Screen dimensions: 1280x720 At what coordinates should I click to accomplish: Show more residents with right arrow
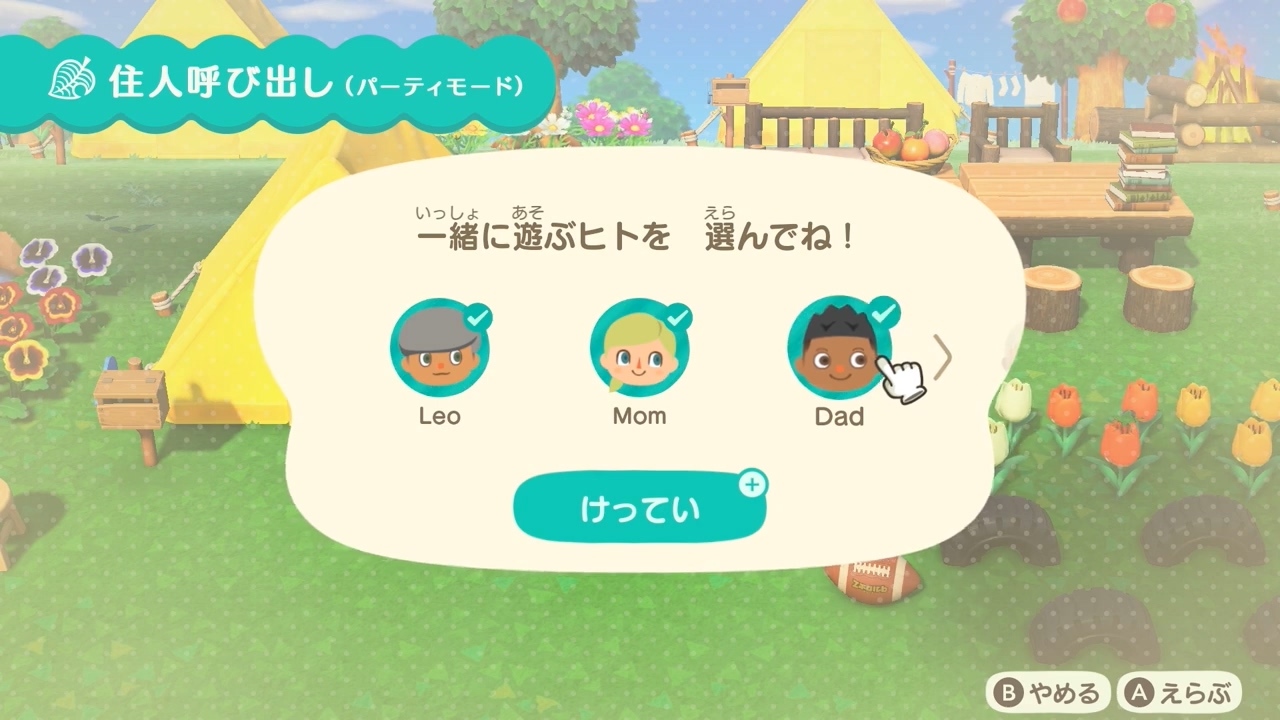(x=941, y=358)
